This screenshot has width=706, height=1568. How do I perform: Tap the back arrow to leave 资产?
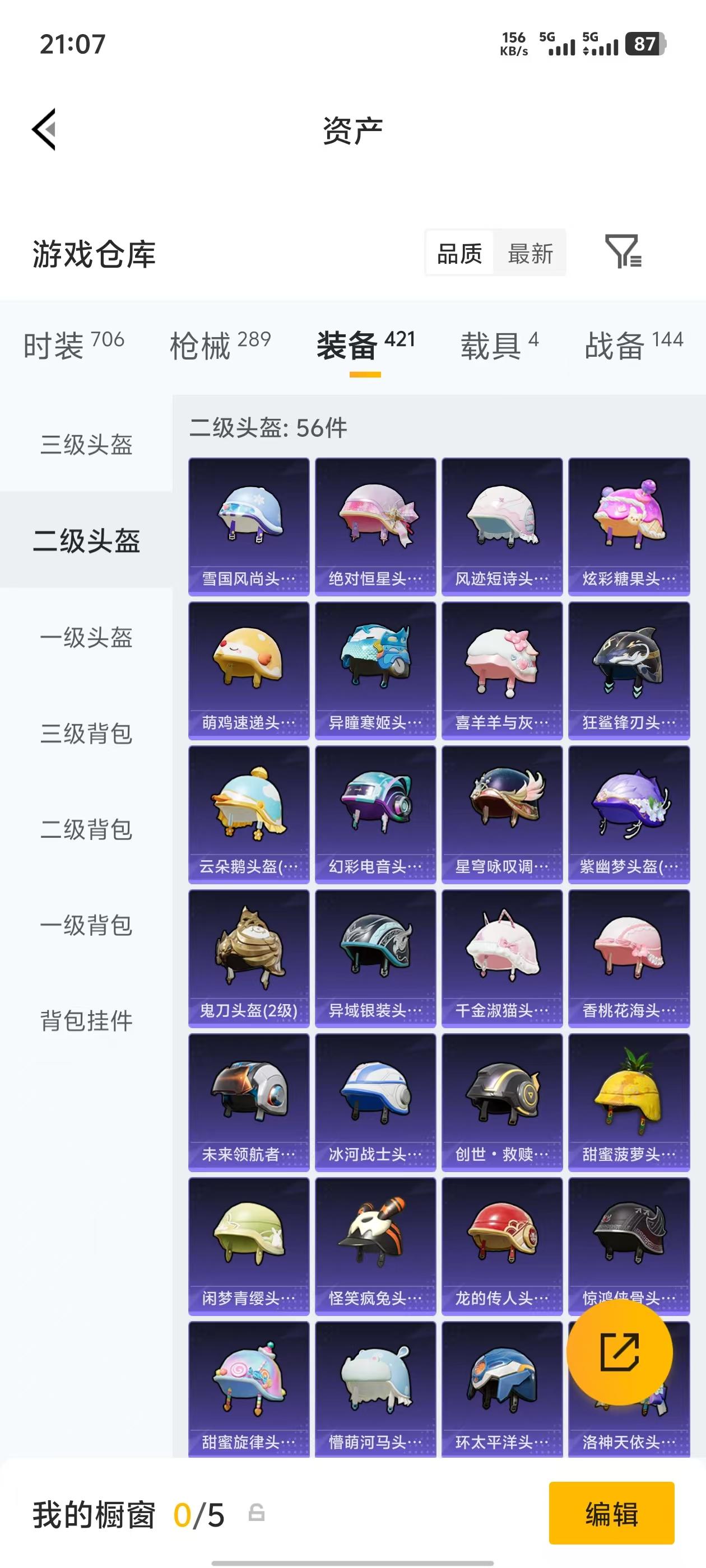[x=44, y=130]
